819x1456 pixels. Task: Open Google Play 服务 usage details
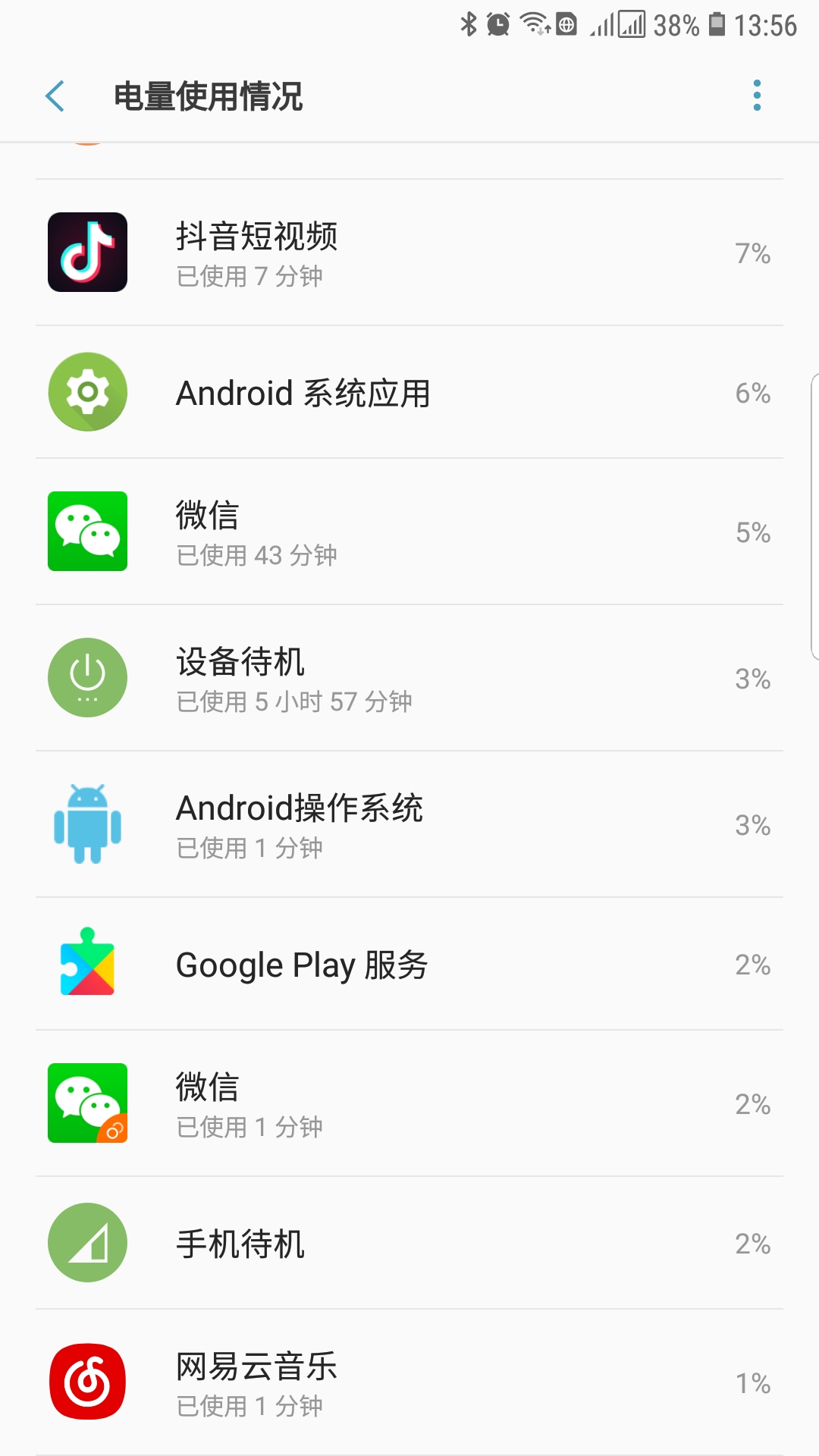click(x=409, y=965)
